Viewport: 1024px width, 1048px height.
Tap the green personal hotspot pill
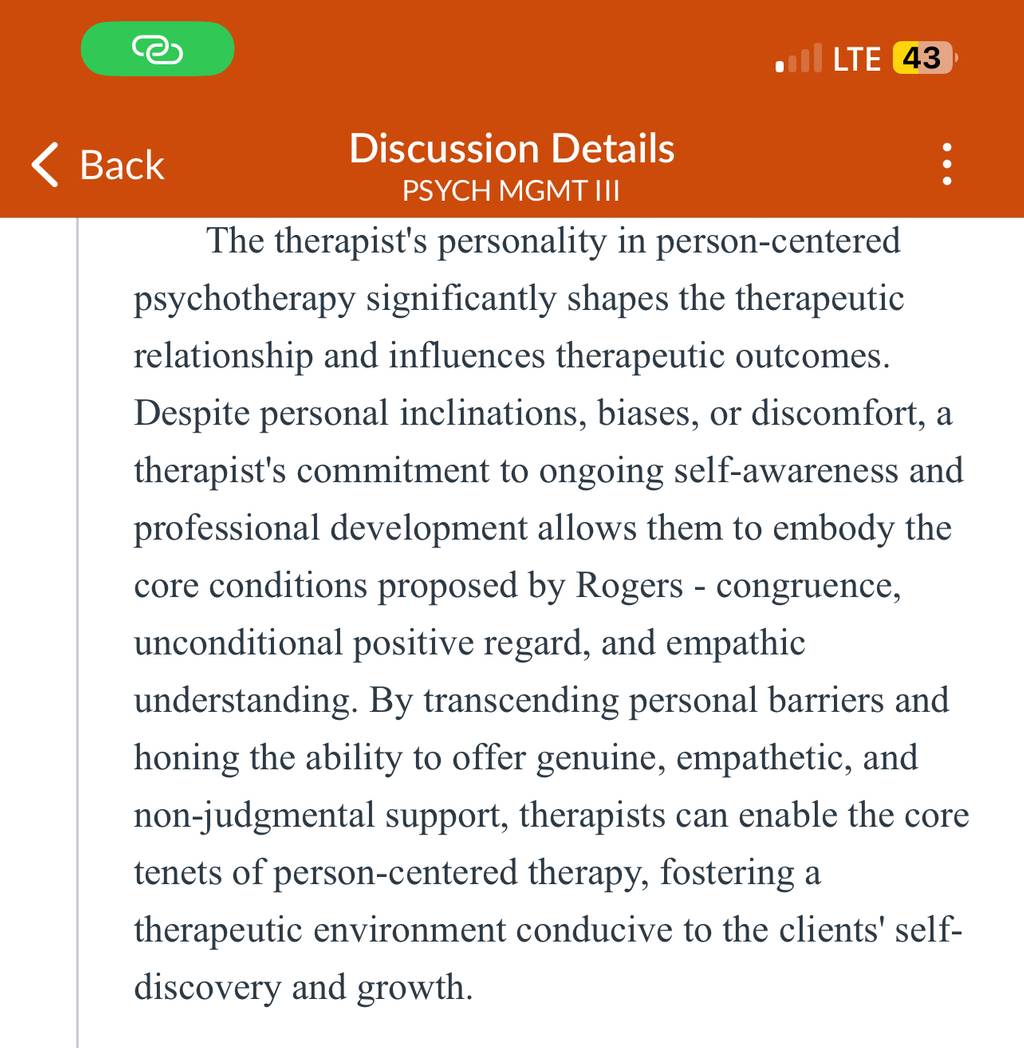pyautogui.click(x=158, y=49)
